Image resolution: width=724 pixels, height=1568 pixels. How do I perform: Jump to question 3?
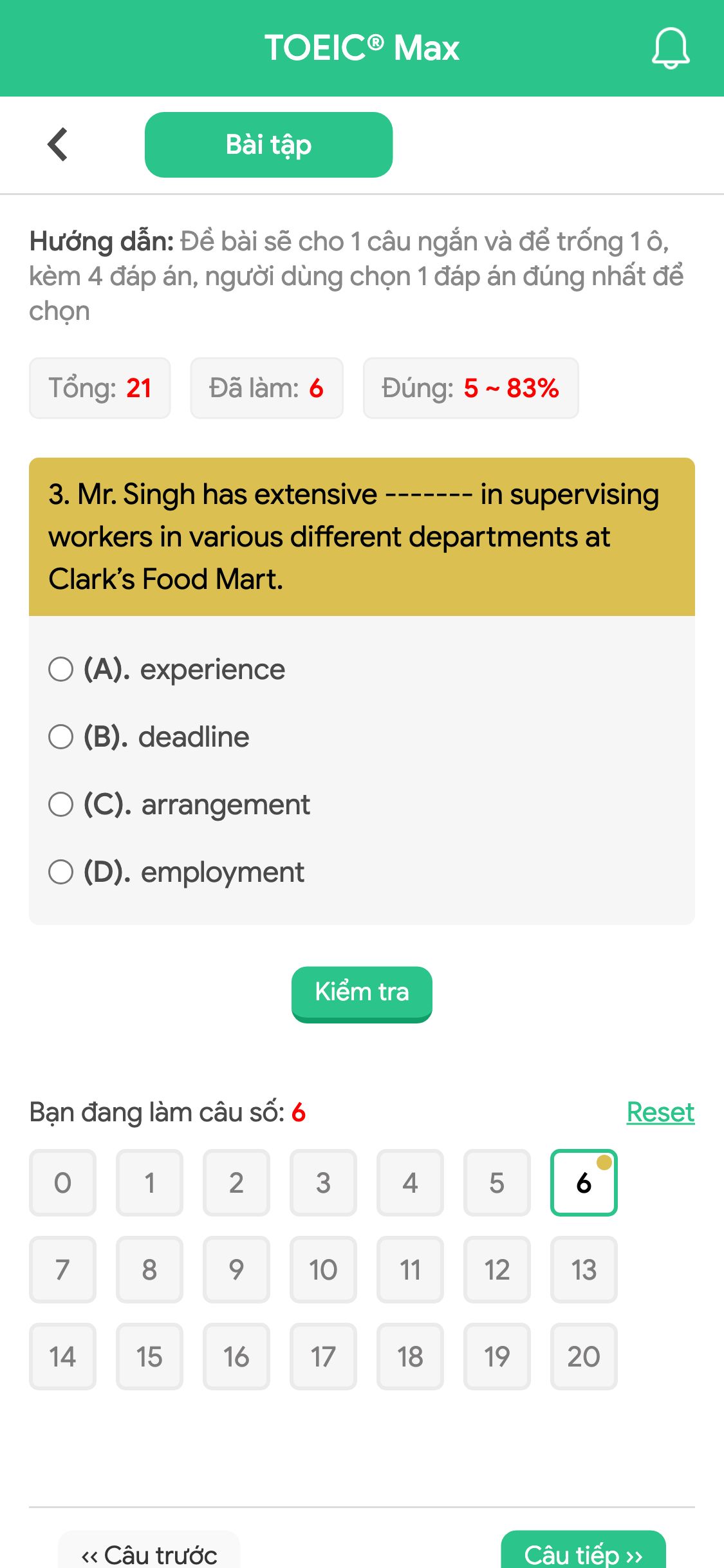(323, 1183)
